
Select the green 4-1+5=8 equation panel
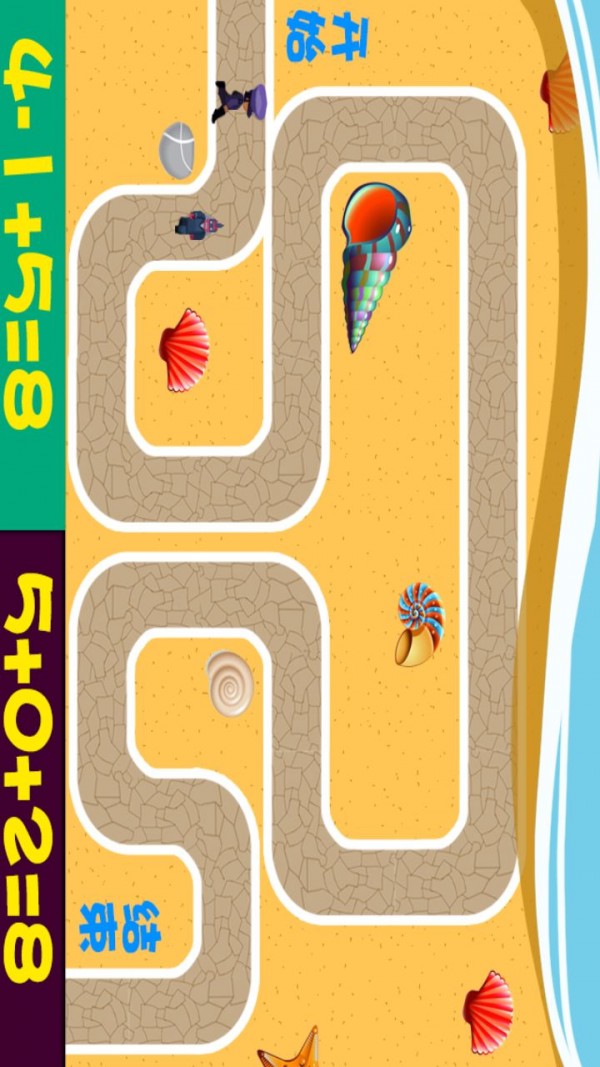32,265
